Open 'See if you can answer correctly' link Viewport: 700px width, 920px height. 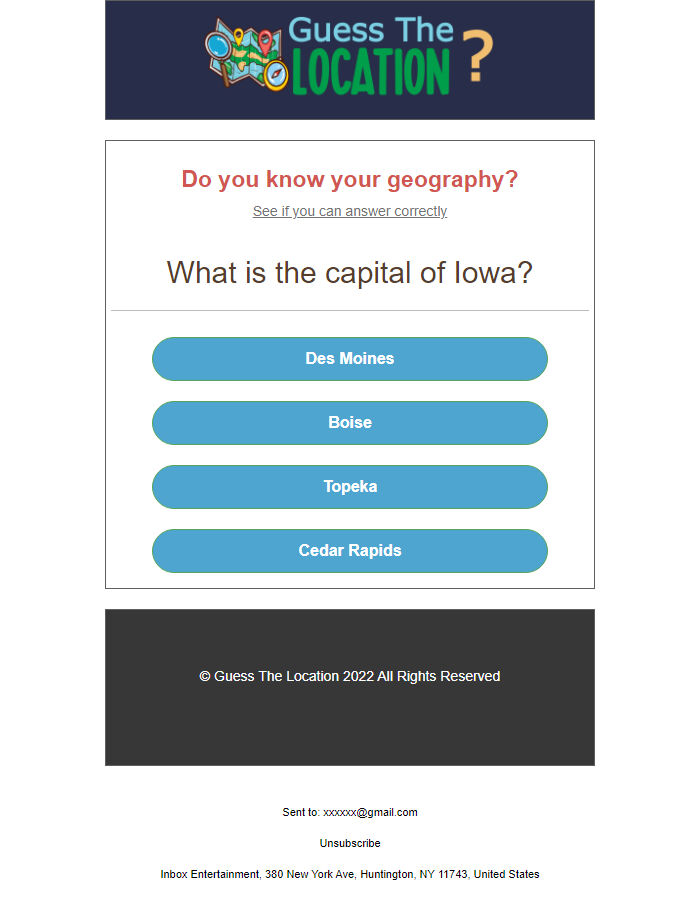[x=350, y=211]
